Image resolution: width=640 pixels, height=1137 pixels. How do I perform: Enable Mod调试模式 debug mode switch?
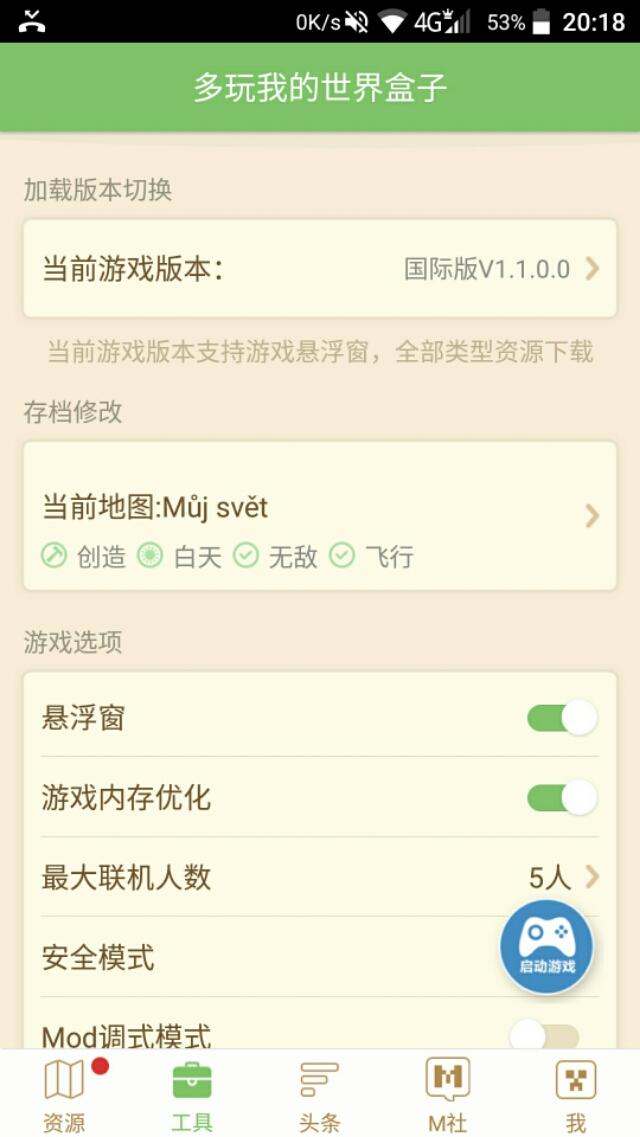click(544, 1036)
